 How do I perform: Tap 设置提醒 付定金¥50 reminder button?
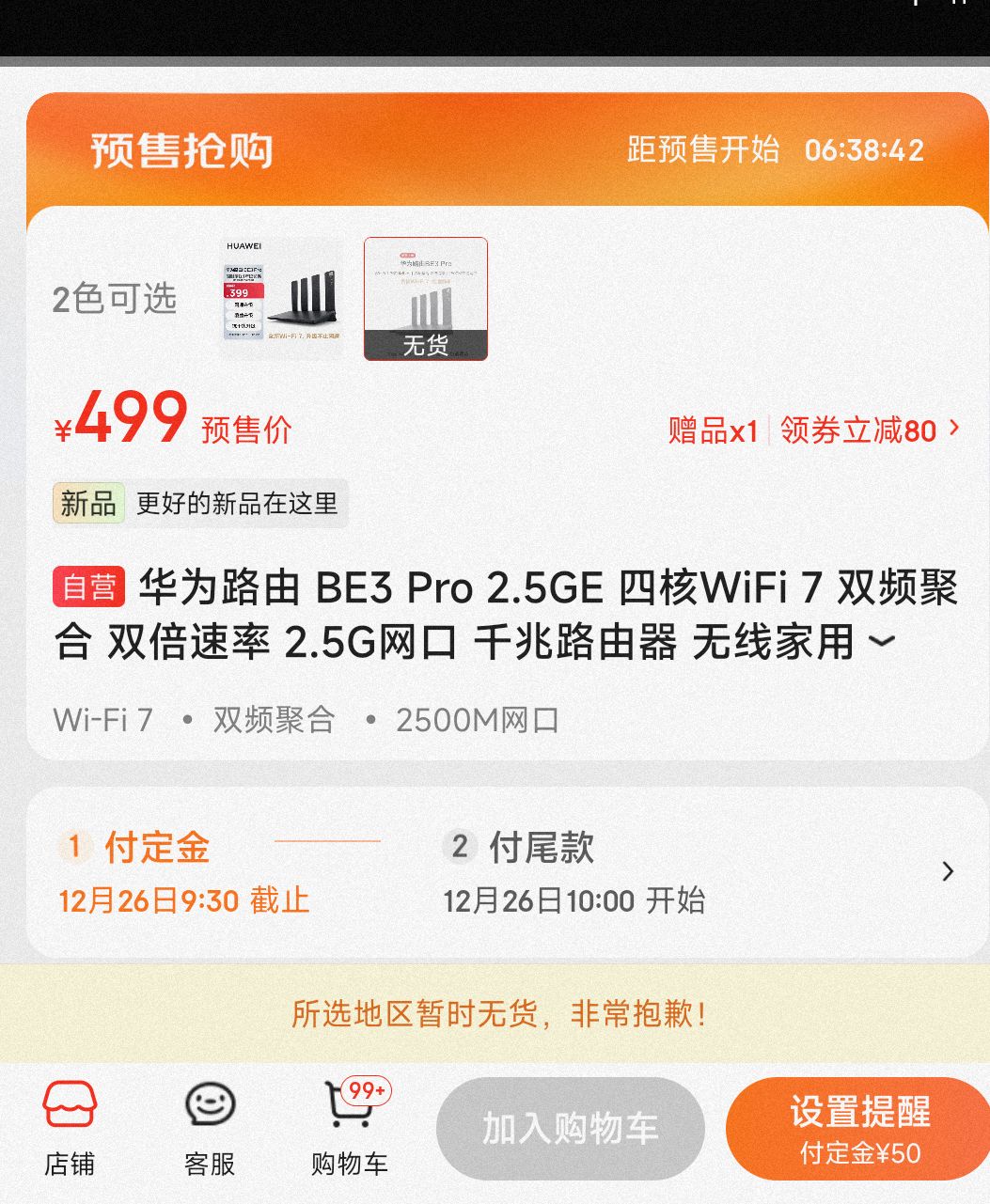pyautogui.click(x=856, y=1130)
